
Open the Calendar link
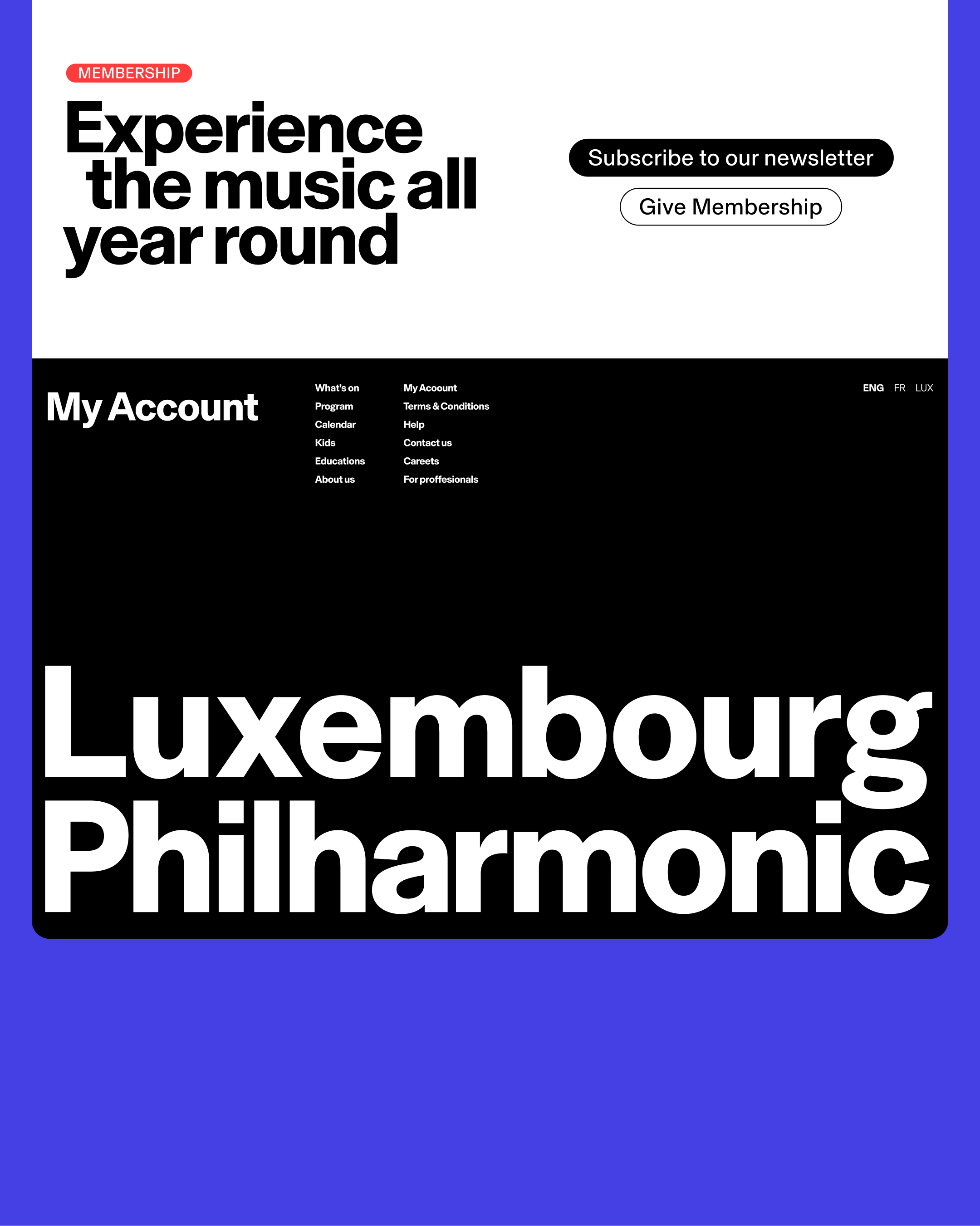click(335, 424)
